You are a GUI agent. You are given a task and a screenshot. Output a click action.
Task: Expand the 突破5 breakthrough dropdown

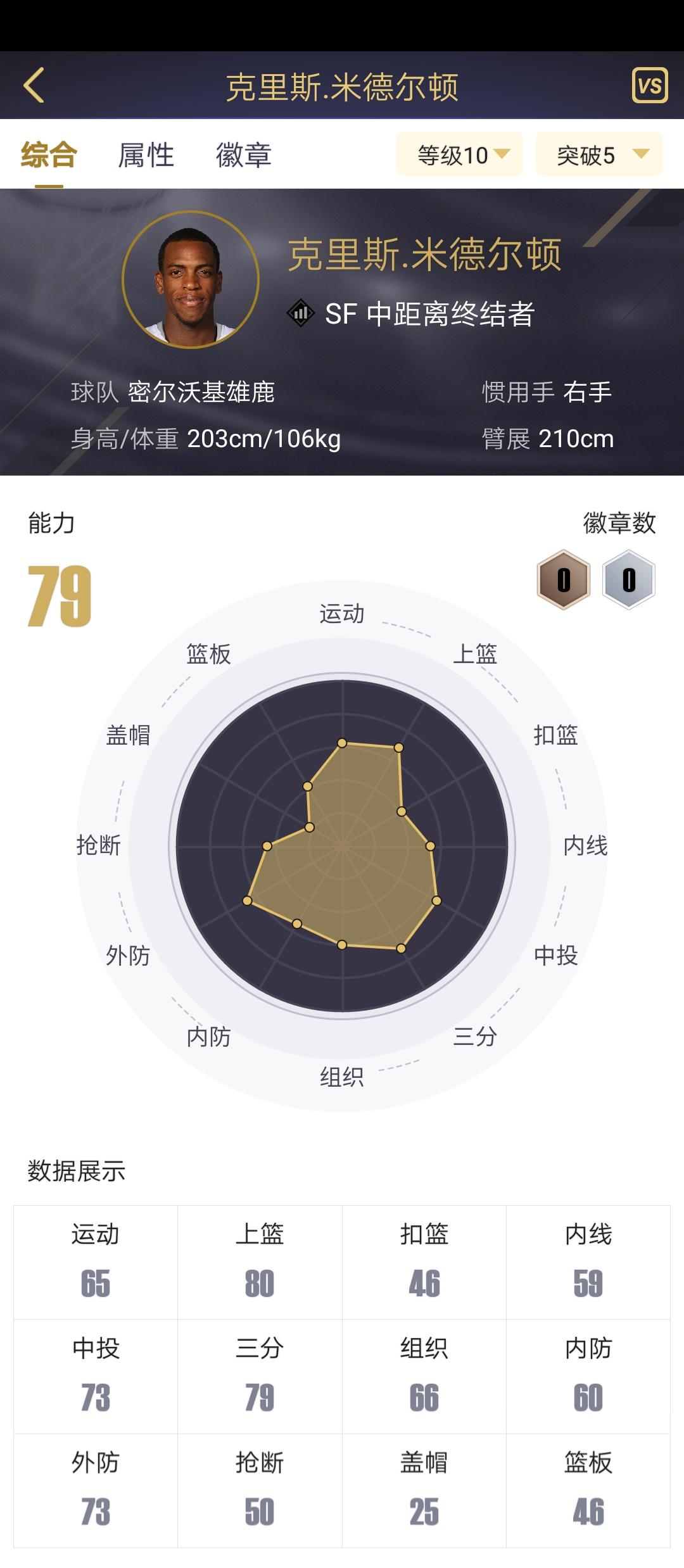point(599,155)
